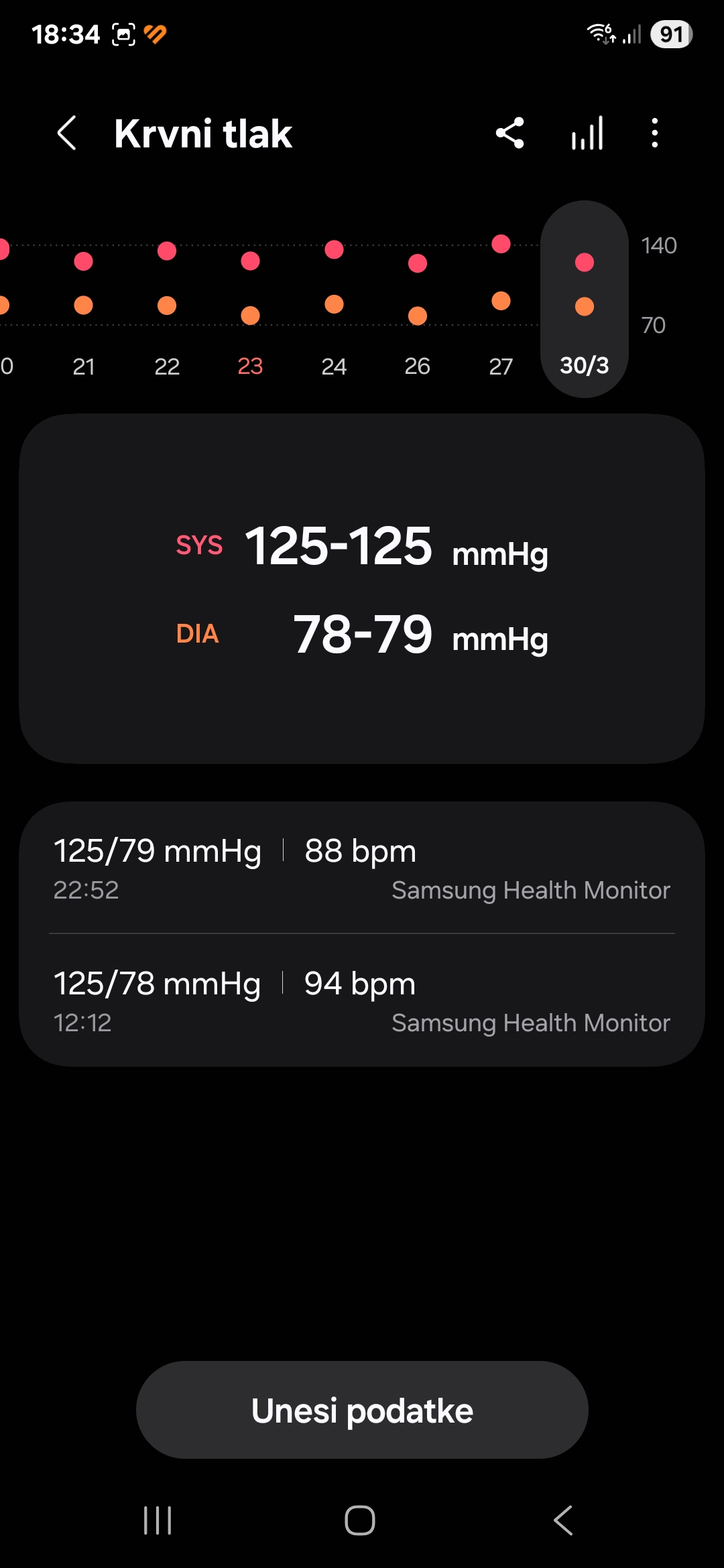
Task: Open the 22:52 reading 125/79 mmHg
Action: pyautogui.click(x=362, y=868)
